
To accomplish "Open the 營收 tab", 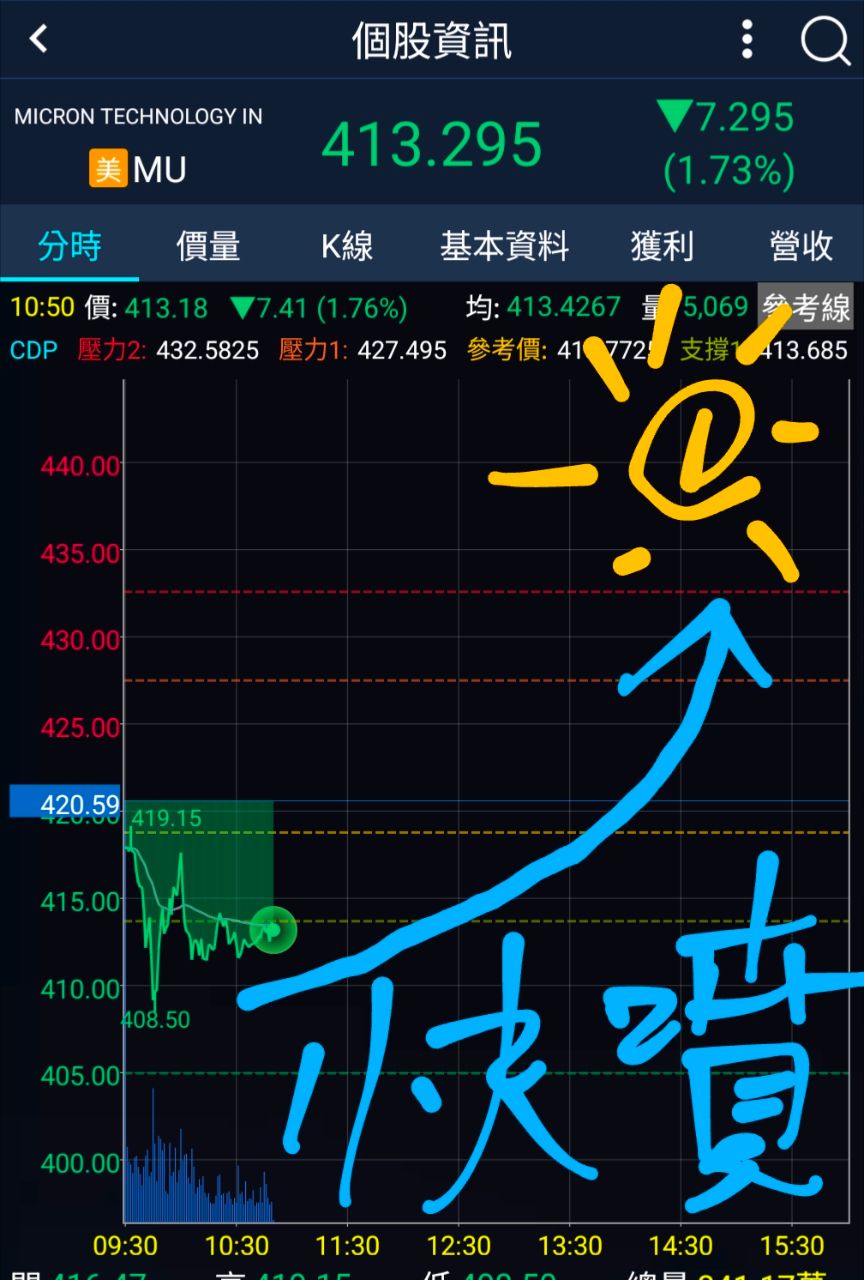I will tap(801, 245).
